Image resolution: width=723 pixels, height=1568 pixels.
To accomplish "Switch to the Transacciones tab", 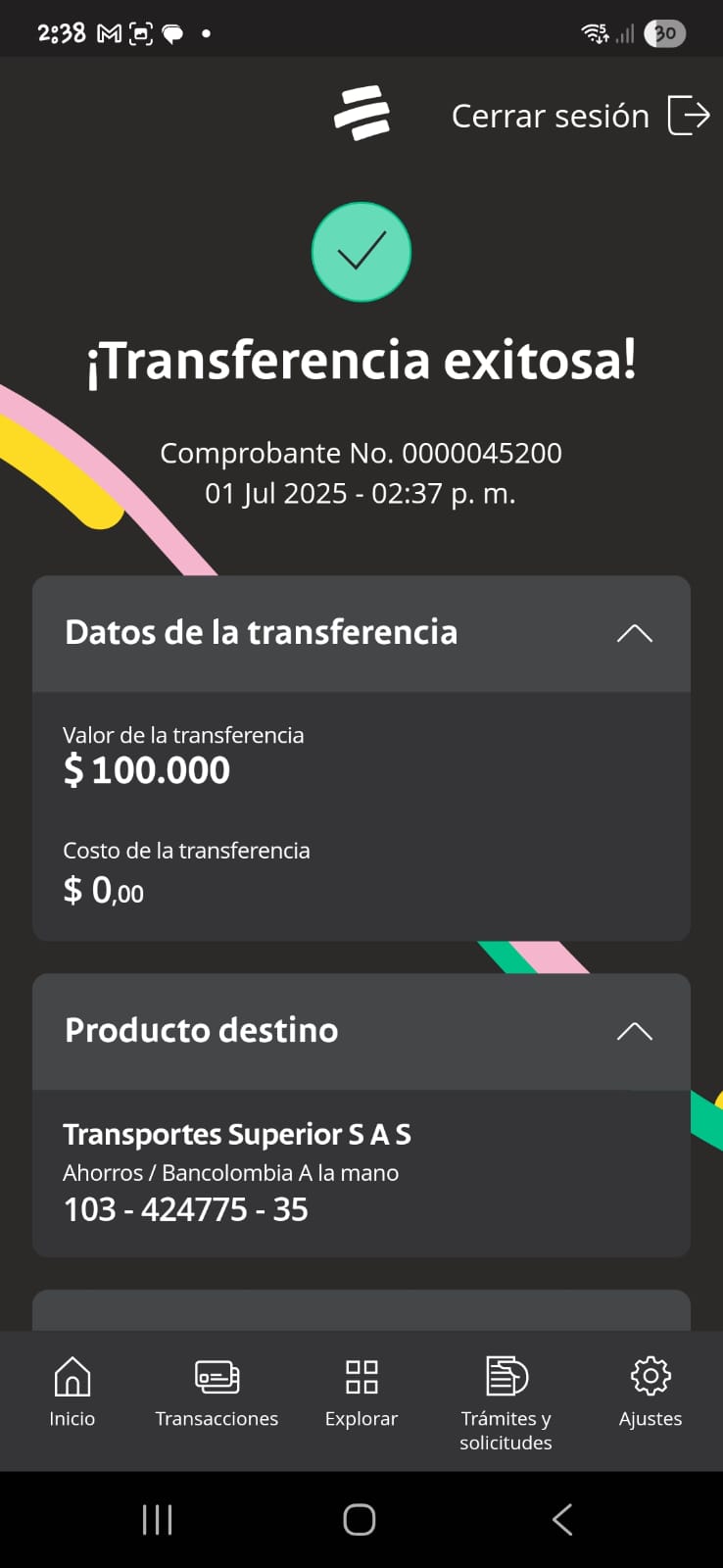I will [x=217, y=1392].
